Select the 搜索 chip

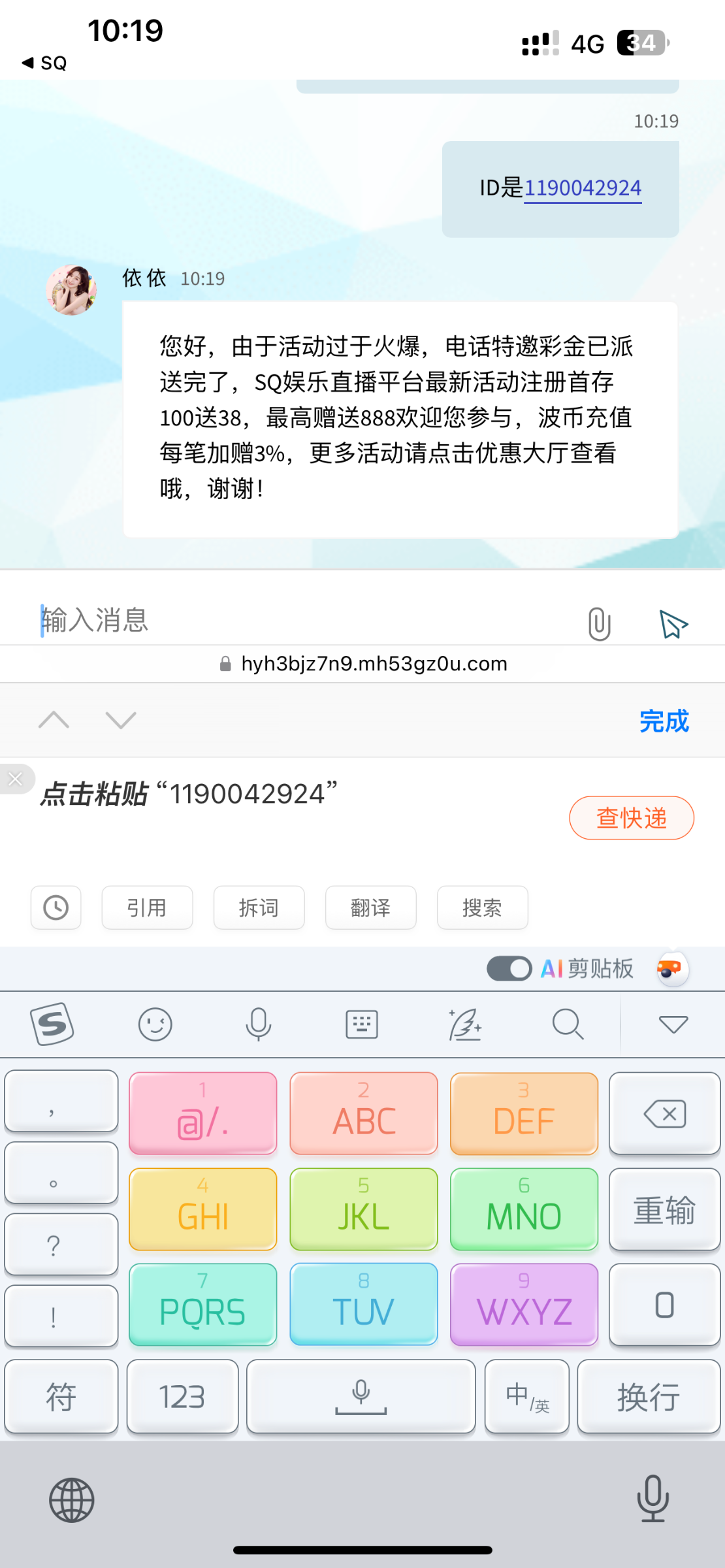(x=482, y=907)
